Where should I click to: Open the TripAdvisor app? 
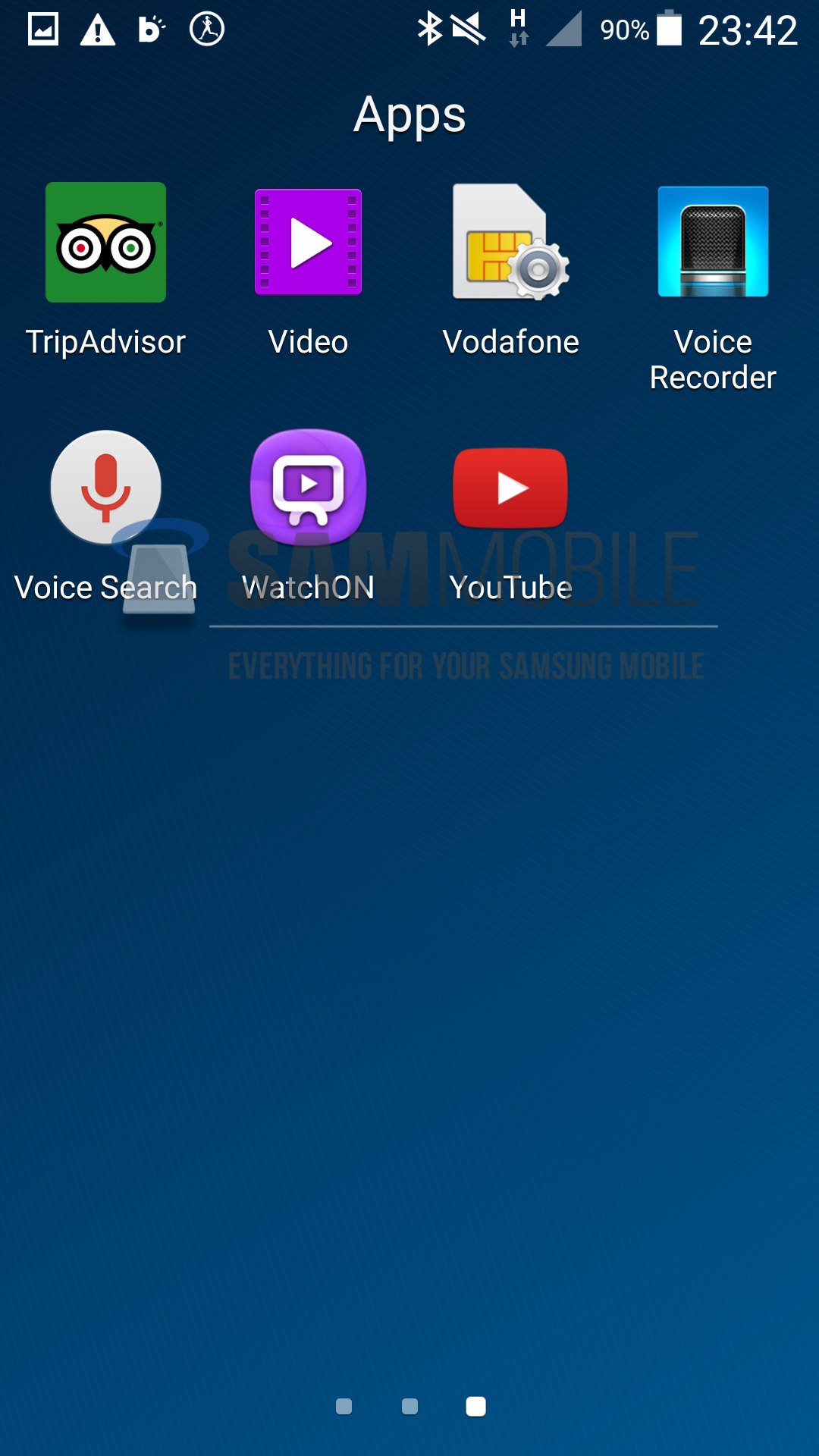click(105, 243)
